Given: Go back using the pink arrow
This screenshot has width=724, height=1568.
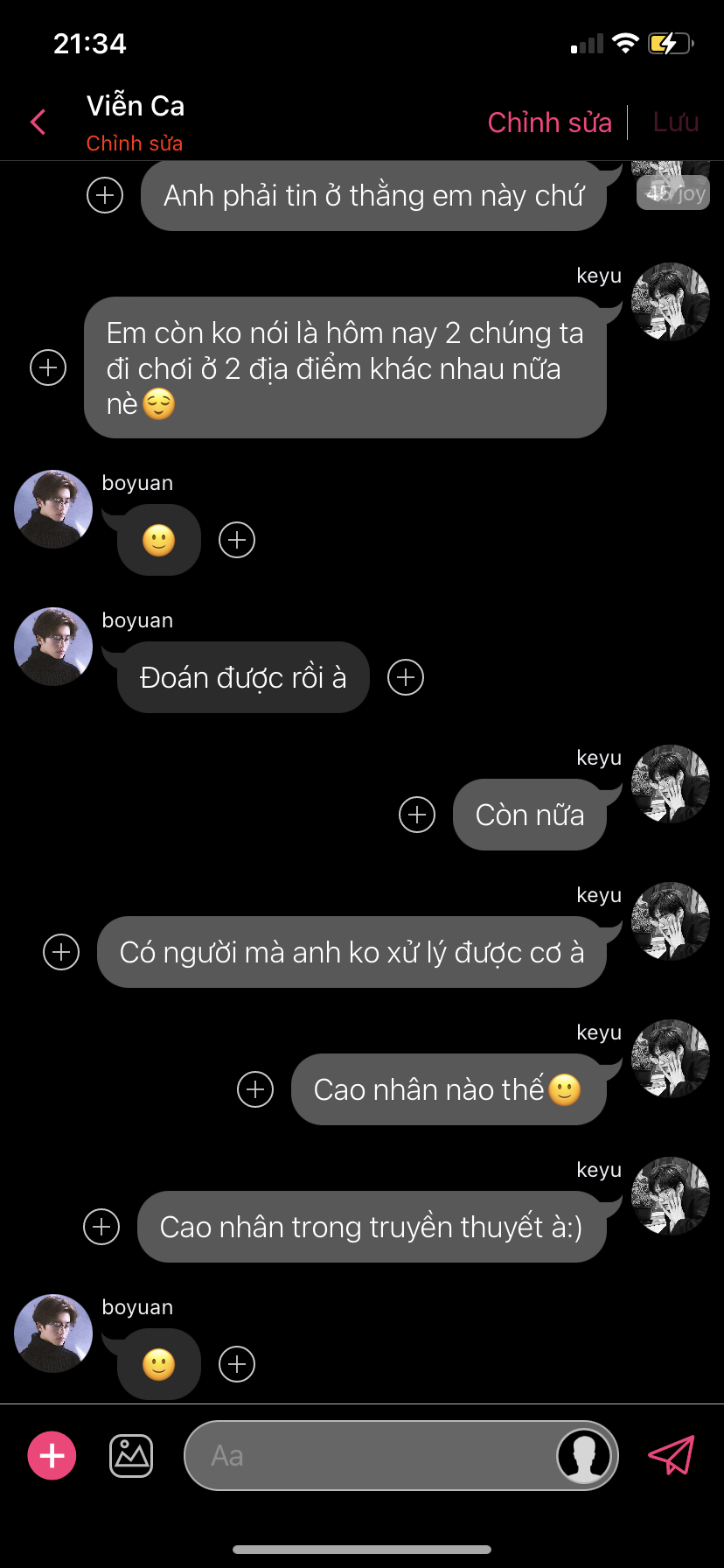Looking at the screenshot, I should [x=38, y=122].
